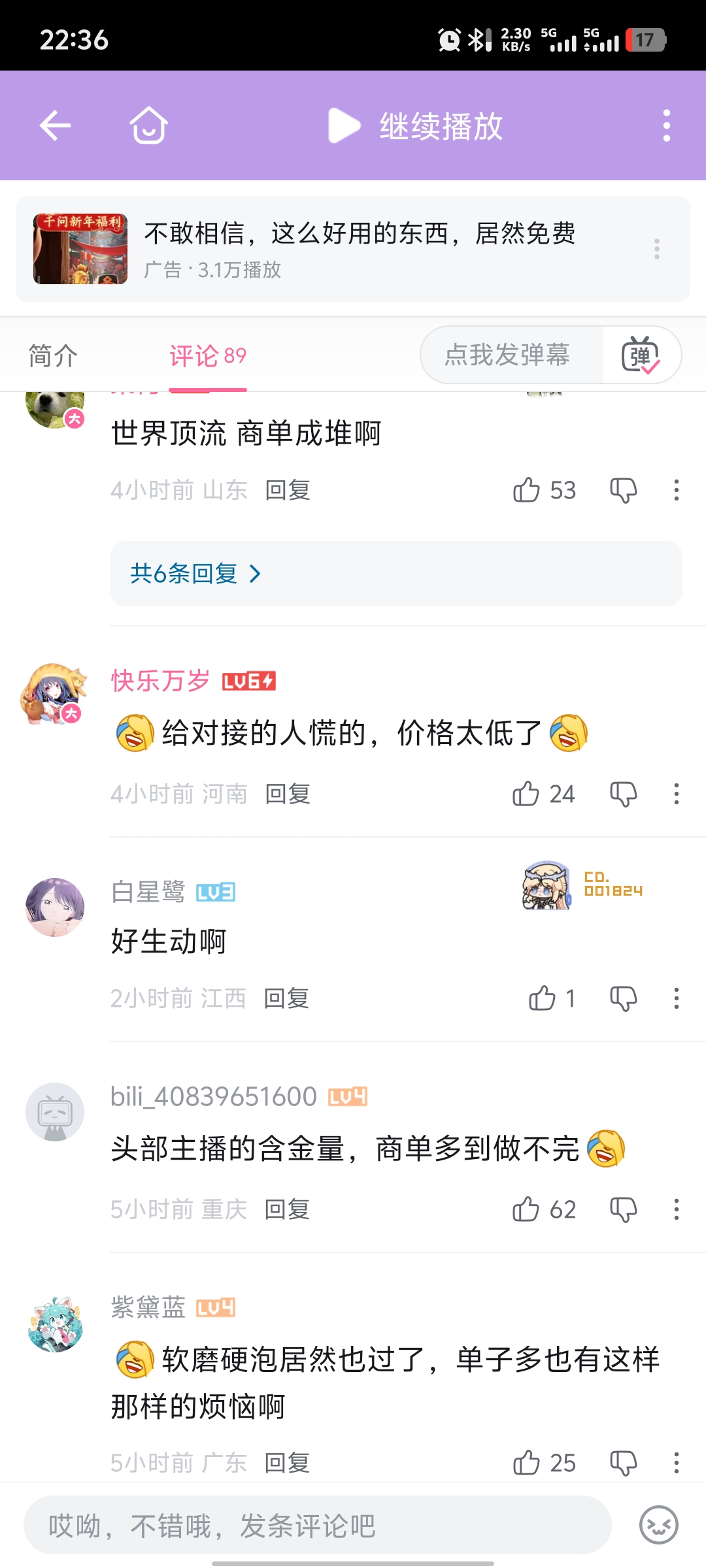Switch to the 简介 tab

pos(53,356)
